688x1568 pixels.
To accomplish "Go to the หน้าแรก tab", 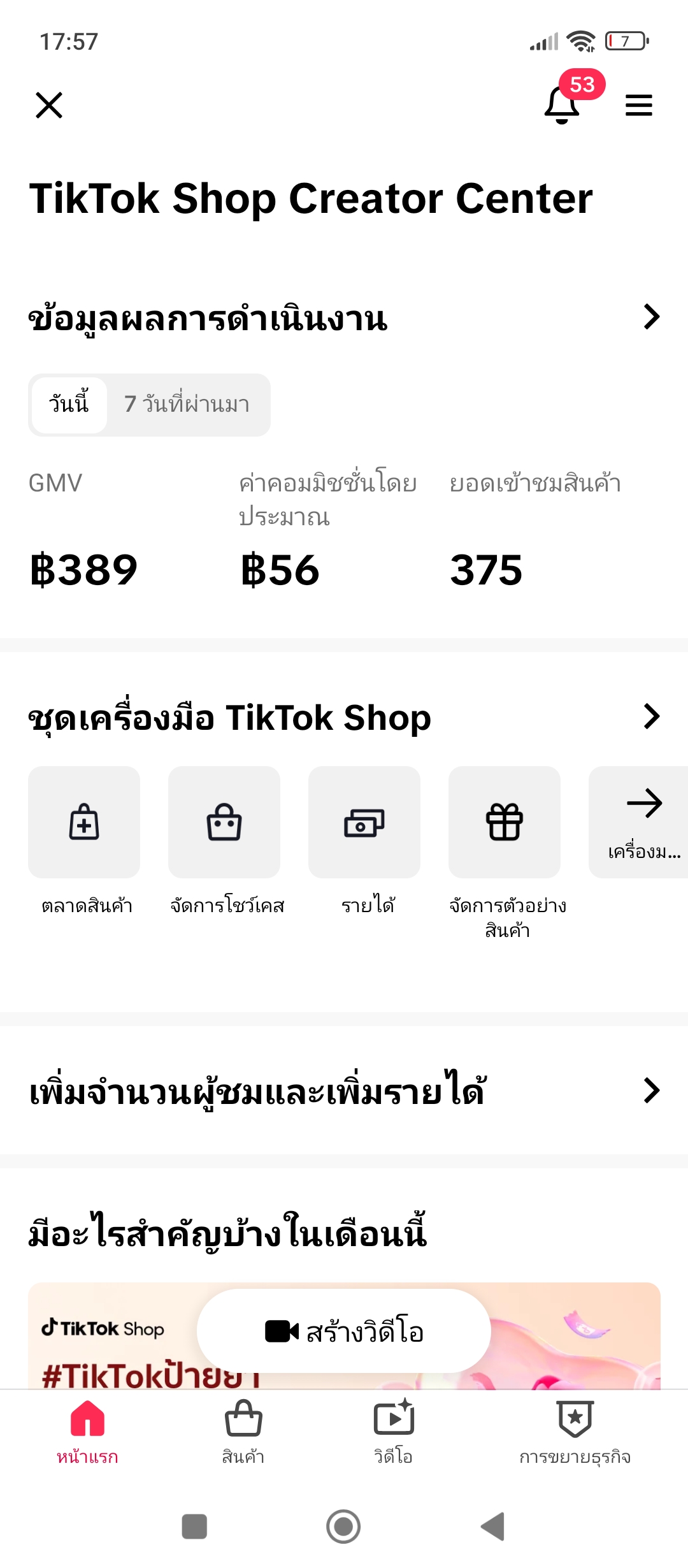I will point(87,1431).
